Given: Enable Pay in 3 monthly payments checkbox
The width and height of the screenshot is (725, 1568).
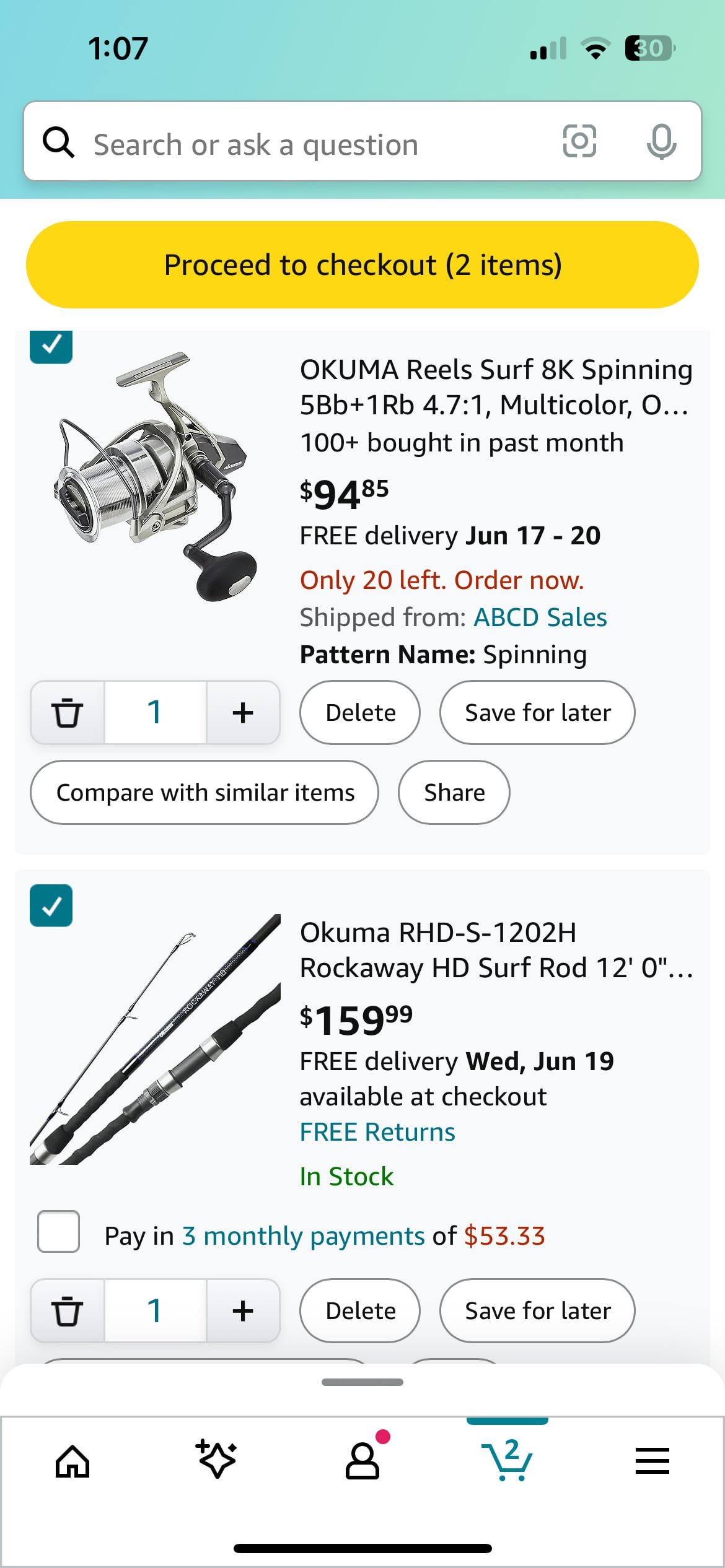Looking at the screenshot, I should 58,1231.
